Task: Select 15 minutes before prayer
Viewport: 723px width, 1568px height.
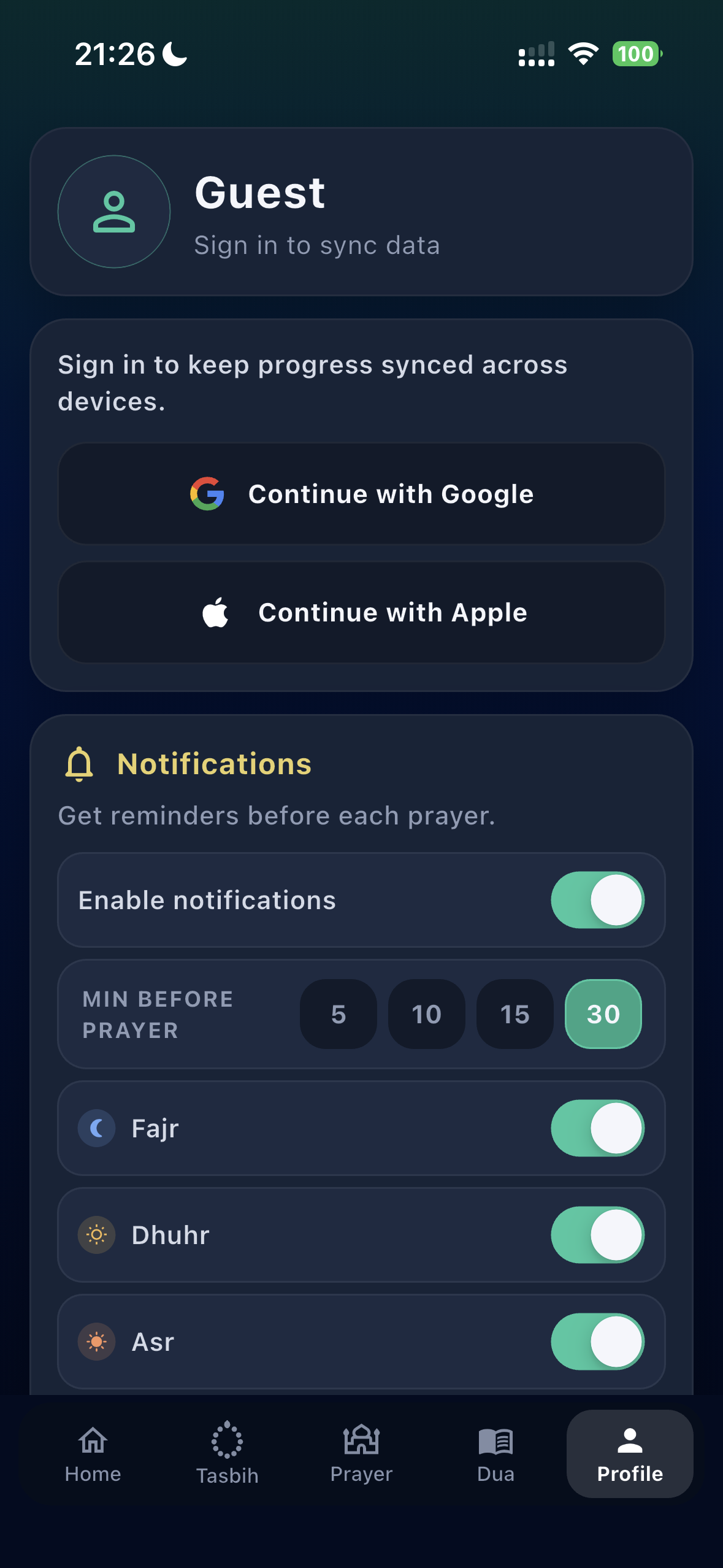Action: coord(514,1014)
